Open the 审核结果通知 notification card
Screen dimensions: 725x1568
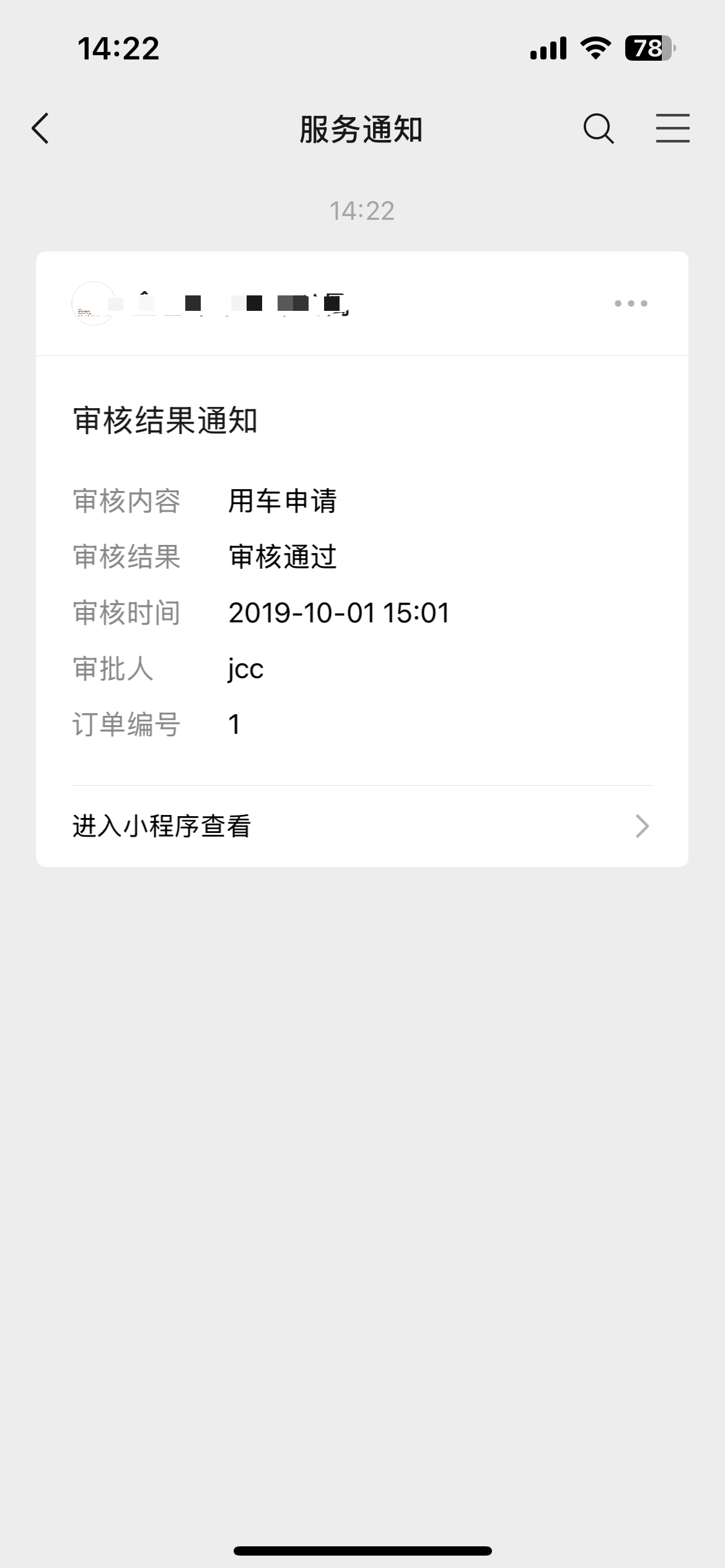coord(362,570)
